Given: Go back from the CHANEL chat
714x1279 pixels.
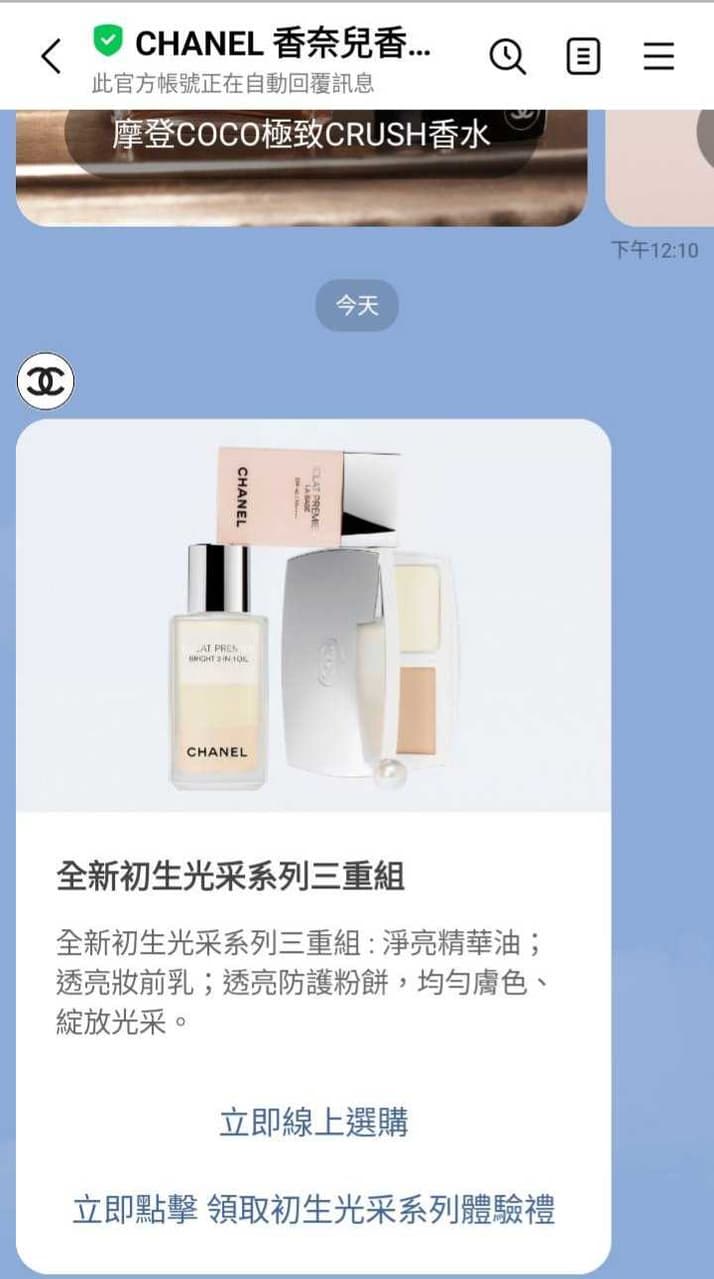Looking at the screenshot, I should click(51, 57).
